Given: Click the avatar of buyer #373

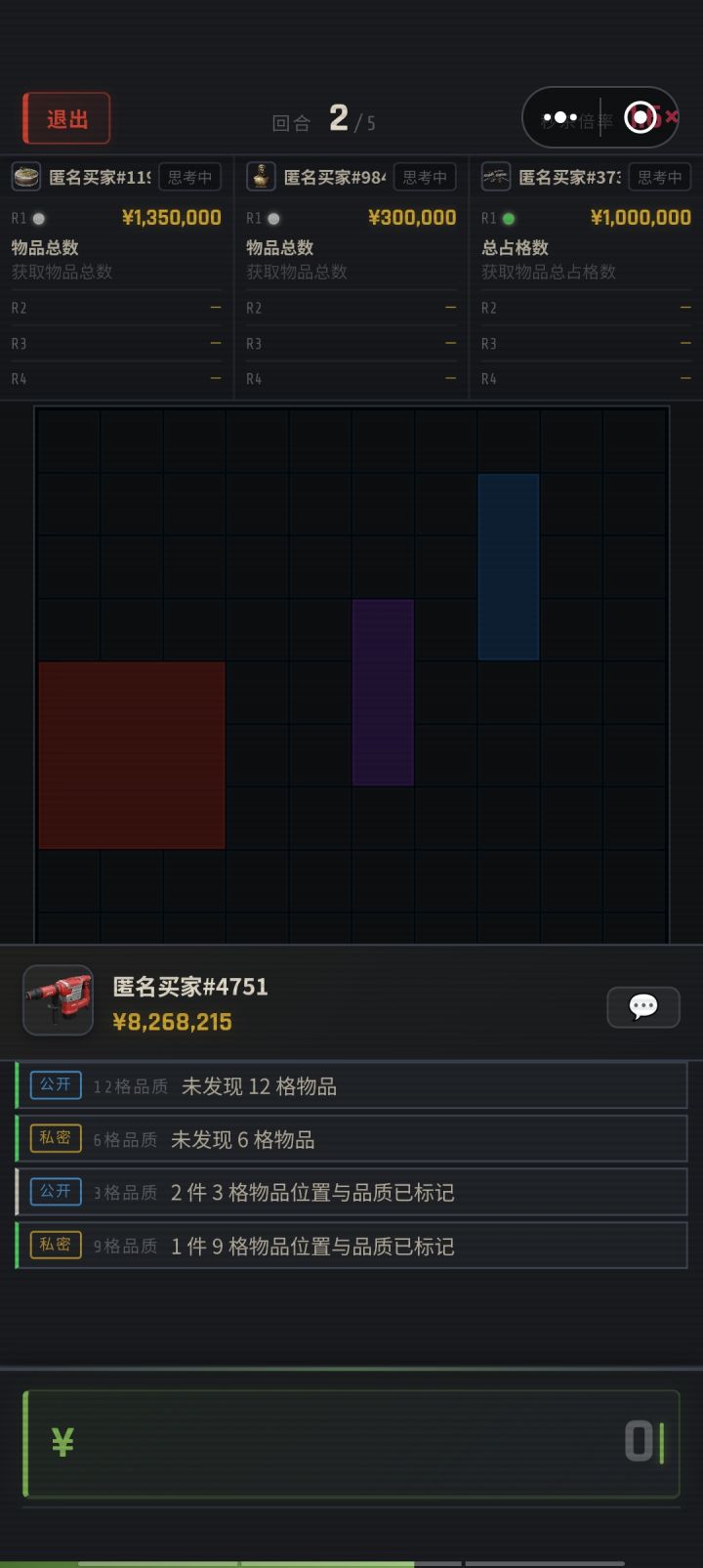Looking at the screenshot, I should 494,177.
